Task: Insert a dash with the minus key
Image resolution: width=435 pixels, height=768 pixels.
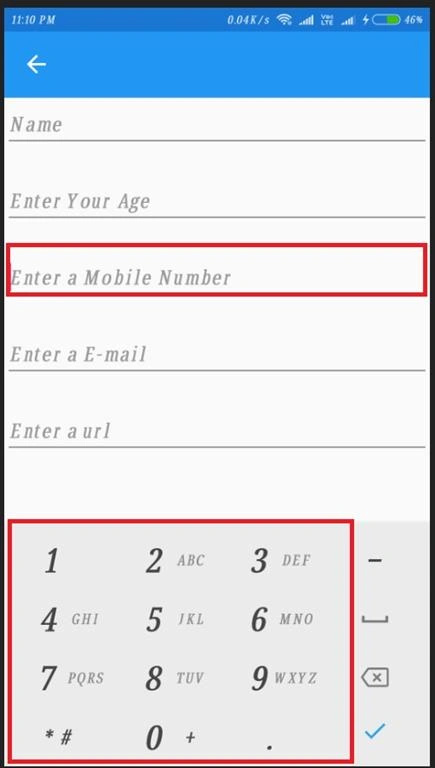Action: [x=375, y=560]
